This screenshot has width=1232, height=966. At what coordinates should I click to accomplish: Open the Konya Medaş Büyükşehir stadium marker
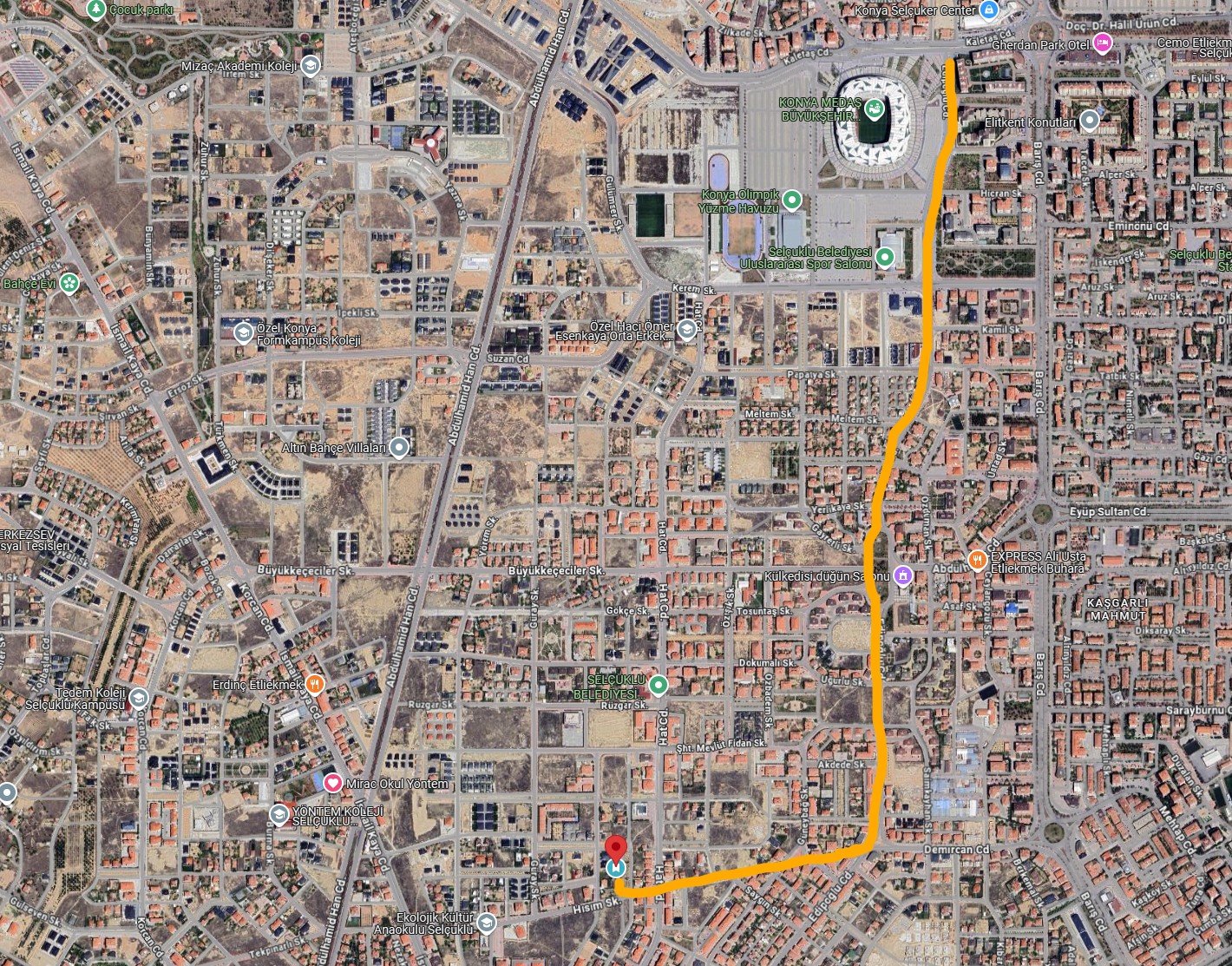(x=874, y=108)
